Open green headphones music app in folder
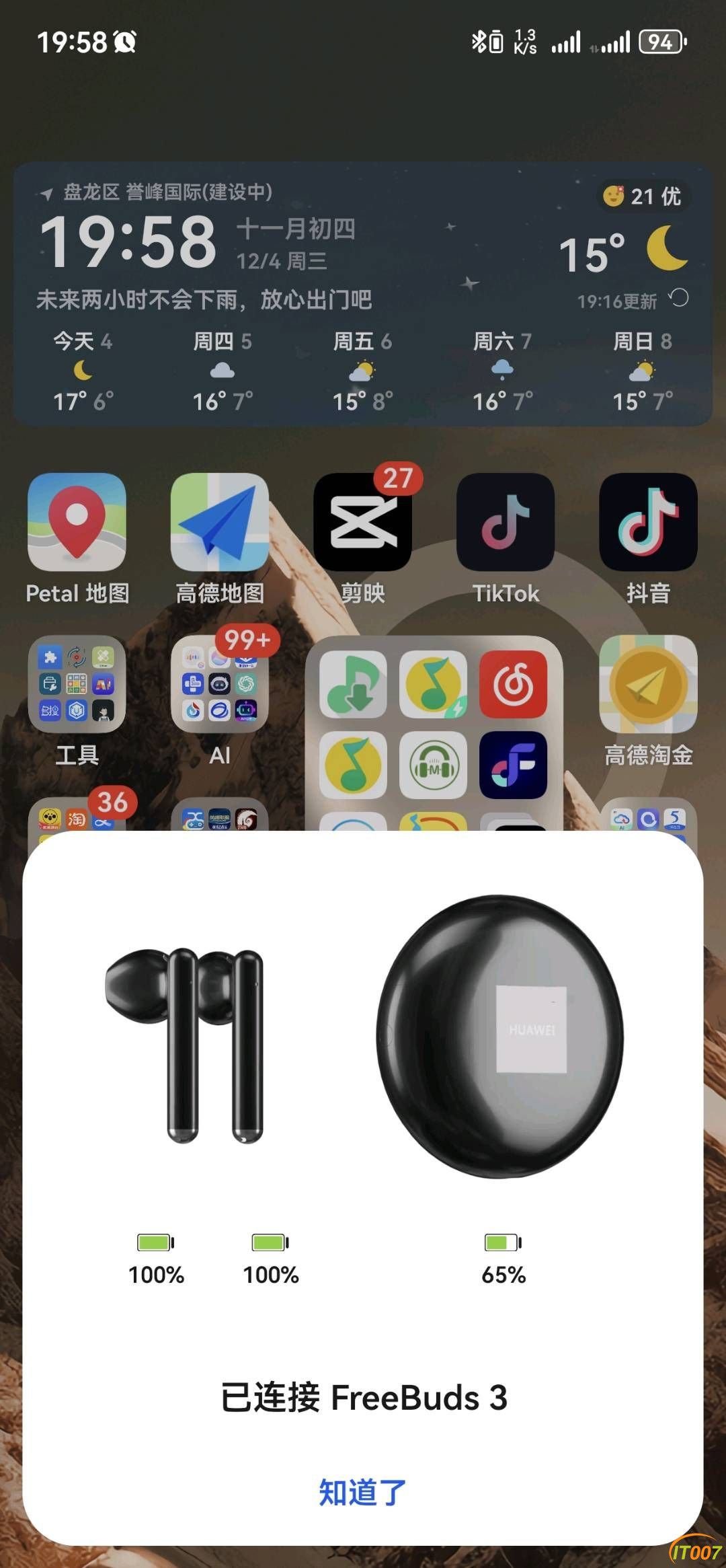 tap(433, 765)
